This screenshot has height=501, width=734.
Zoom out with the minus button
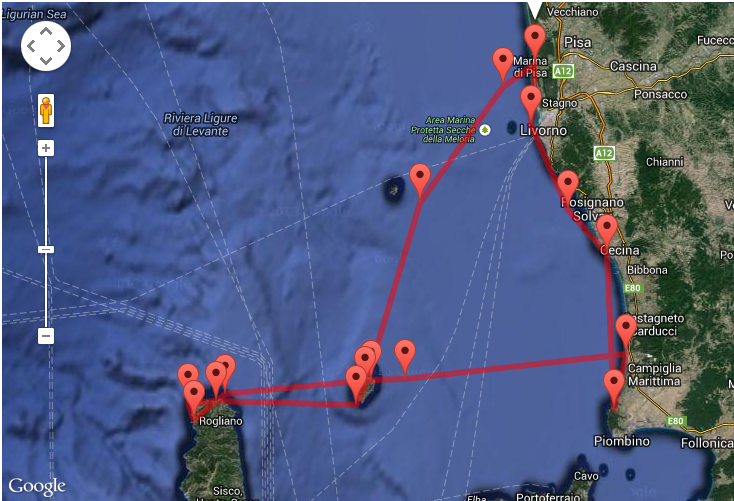click(45, 336)
